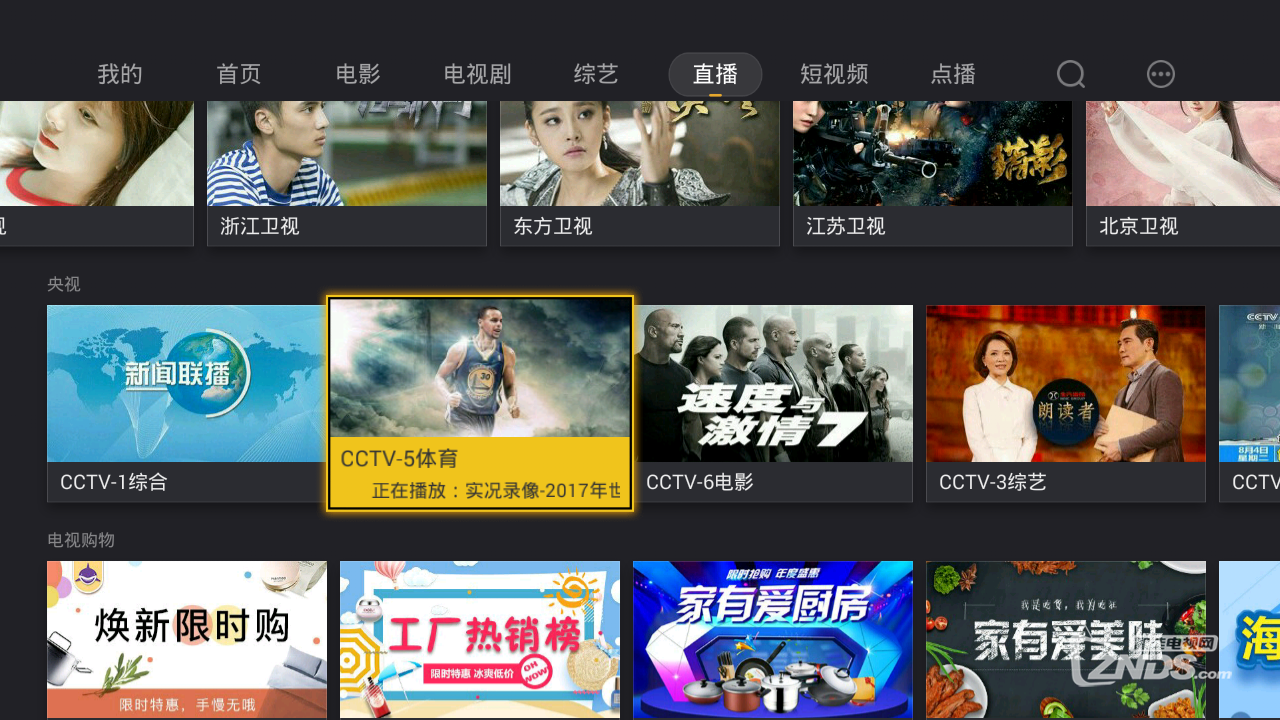Switch to the 短视频 tab
Screen dimensions: 1280x720
point(834,74)
